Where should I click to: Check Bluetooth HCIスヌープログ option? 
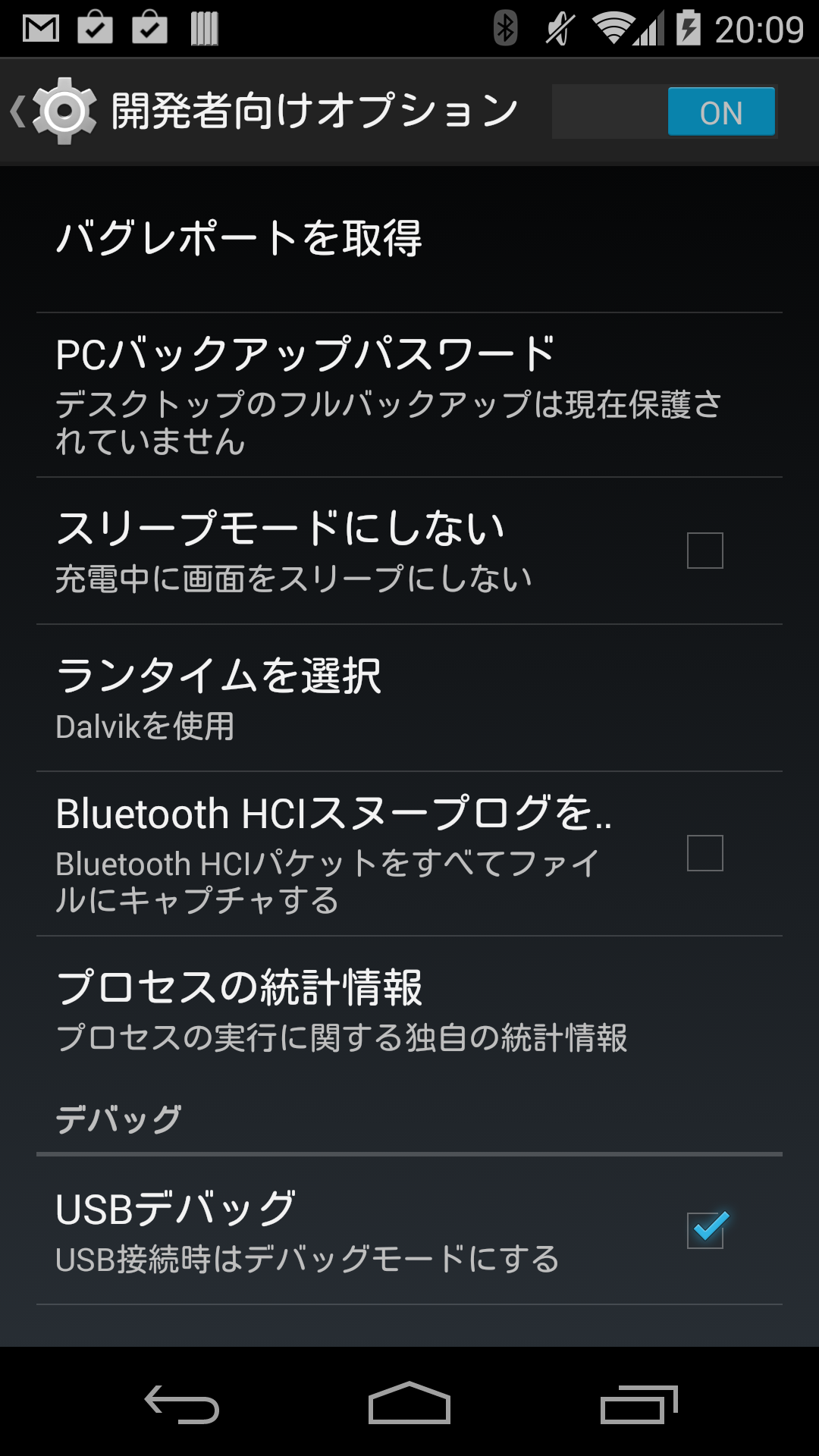pos(704,853)
